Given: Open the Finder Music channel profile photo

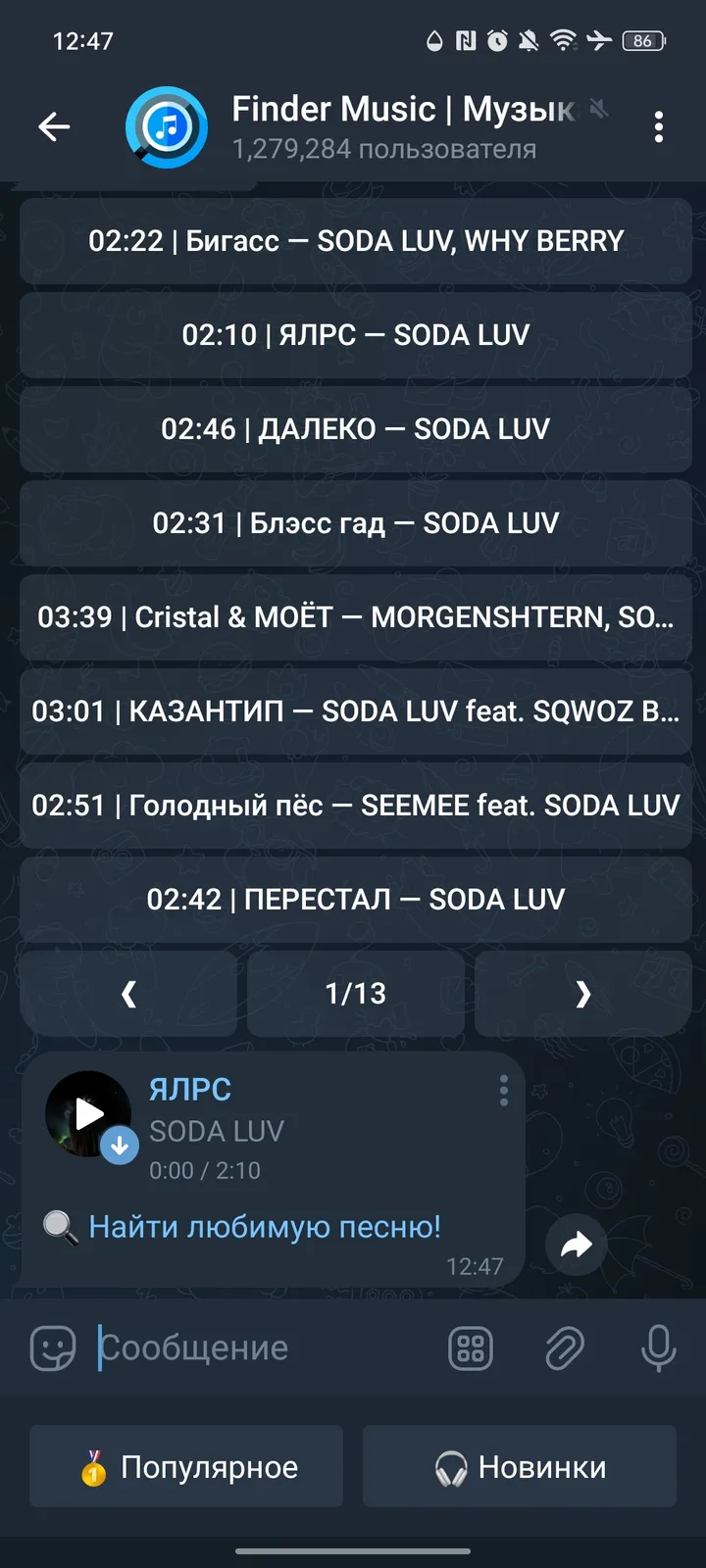Looking at the screenshot, I should pos(167,127).
